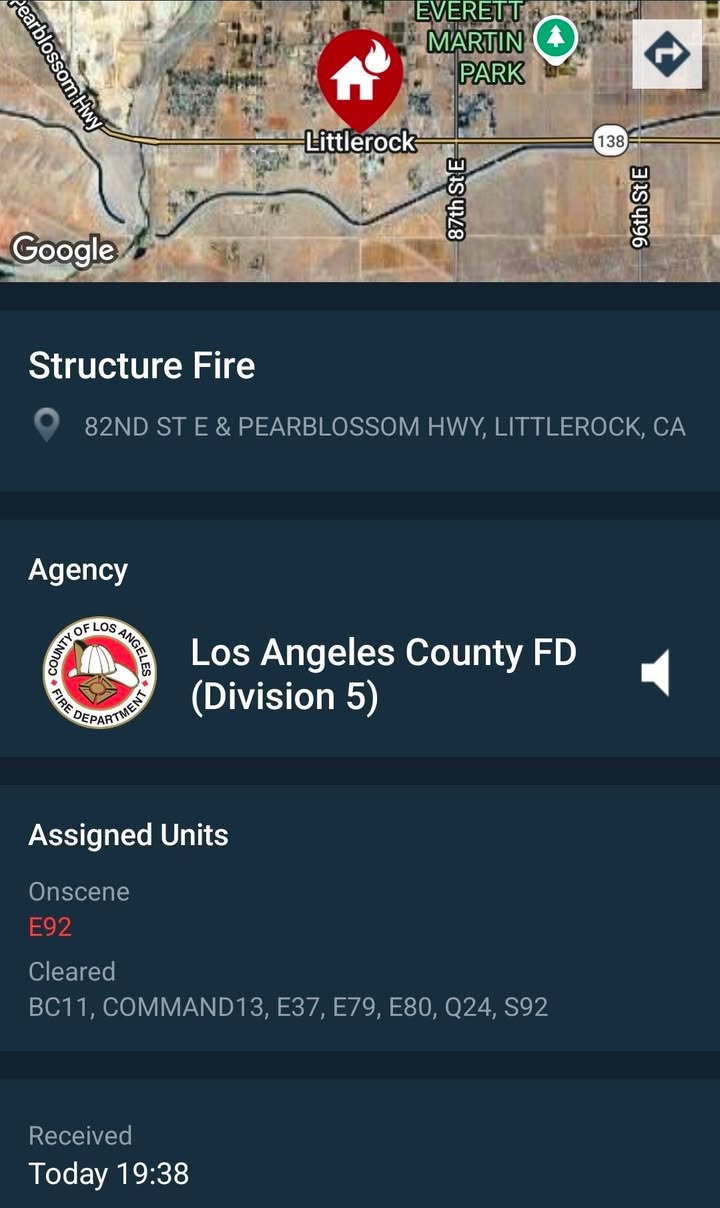Listen to Los Angeles County FD audio
Screen dimensions: 720x1208
pos(655,673)
